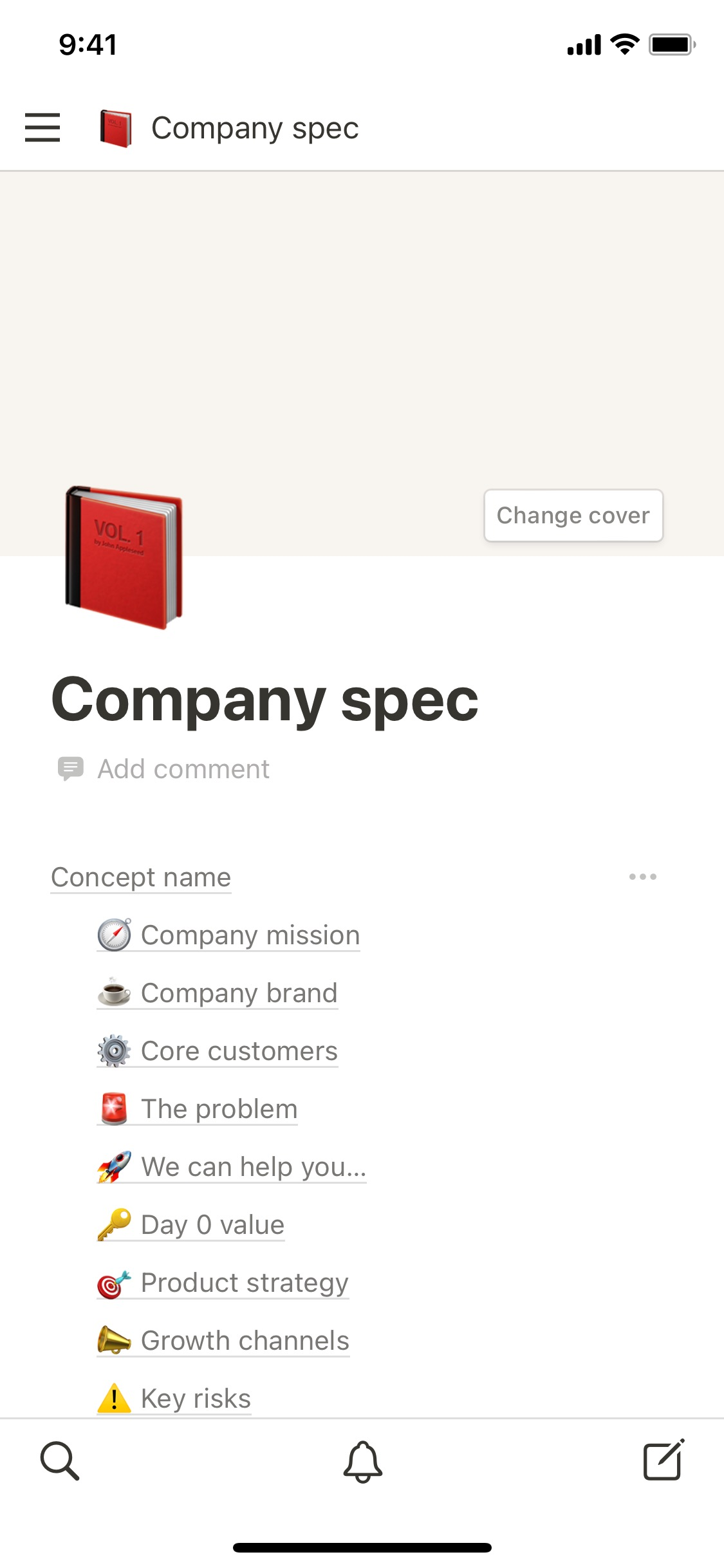Screen dimensions: 724x1568
Task: Go to Product strategy page
Action: tap(245, 1283)
